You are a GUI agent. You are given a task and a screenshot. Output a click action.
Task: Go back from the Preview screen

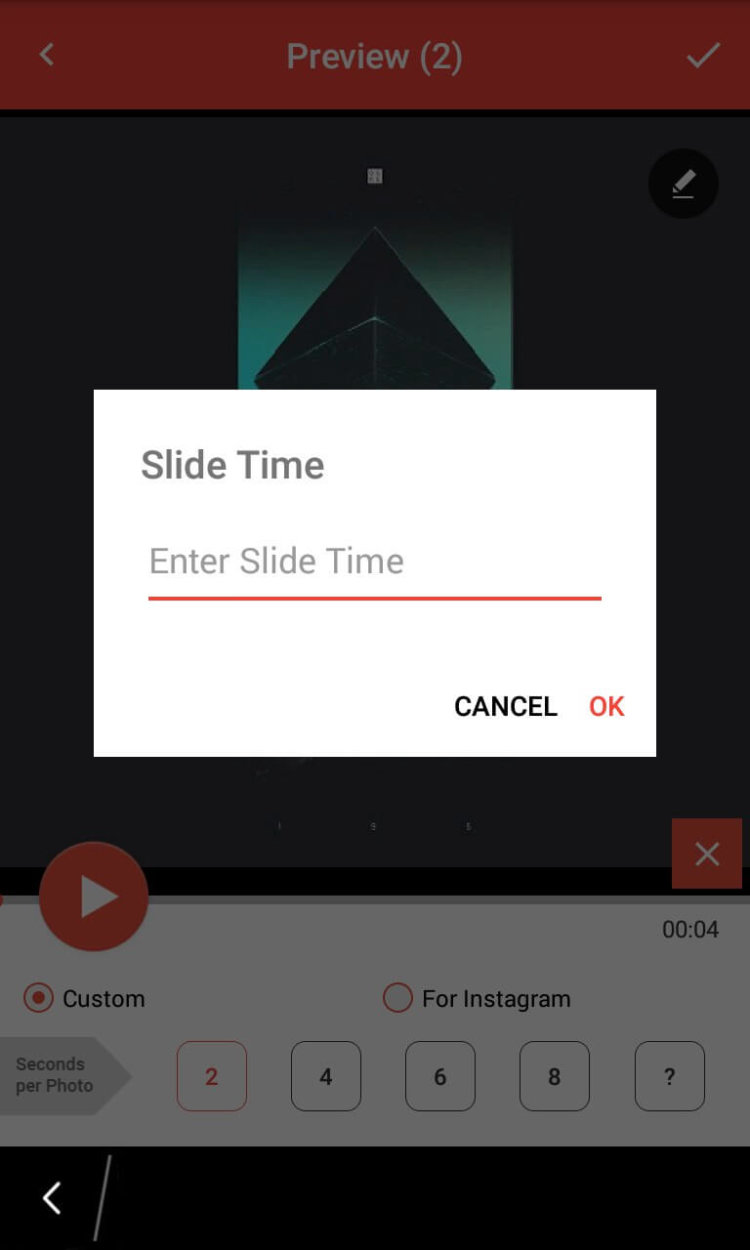point(46,55)
